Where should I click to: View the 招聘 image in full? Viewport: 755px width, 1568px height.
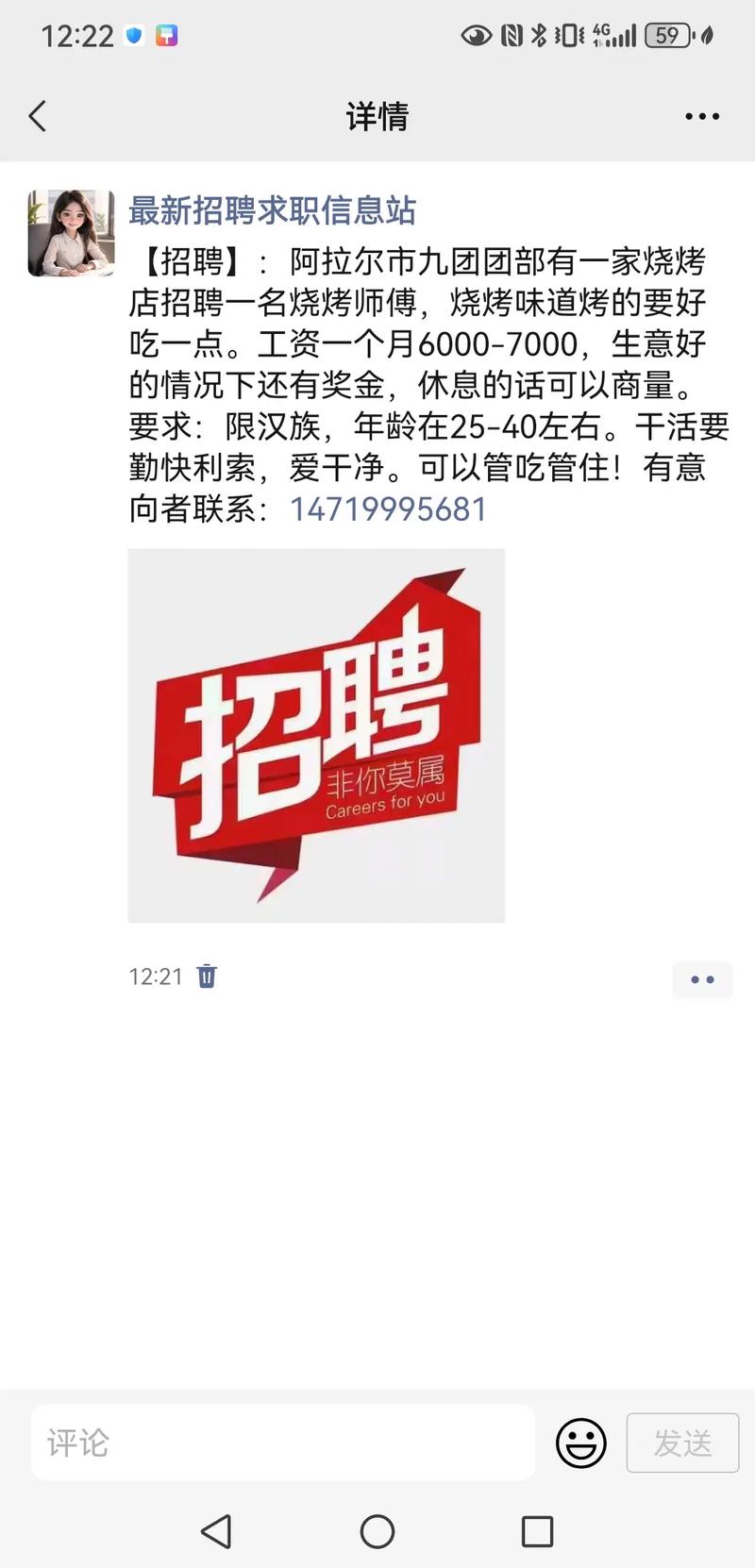coord(316,735)
